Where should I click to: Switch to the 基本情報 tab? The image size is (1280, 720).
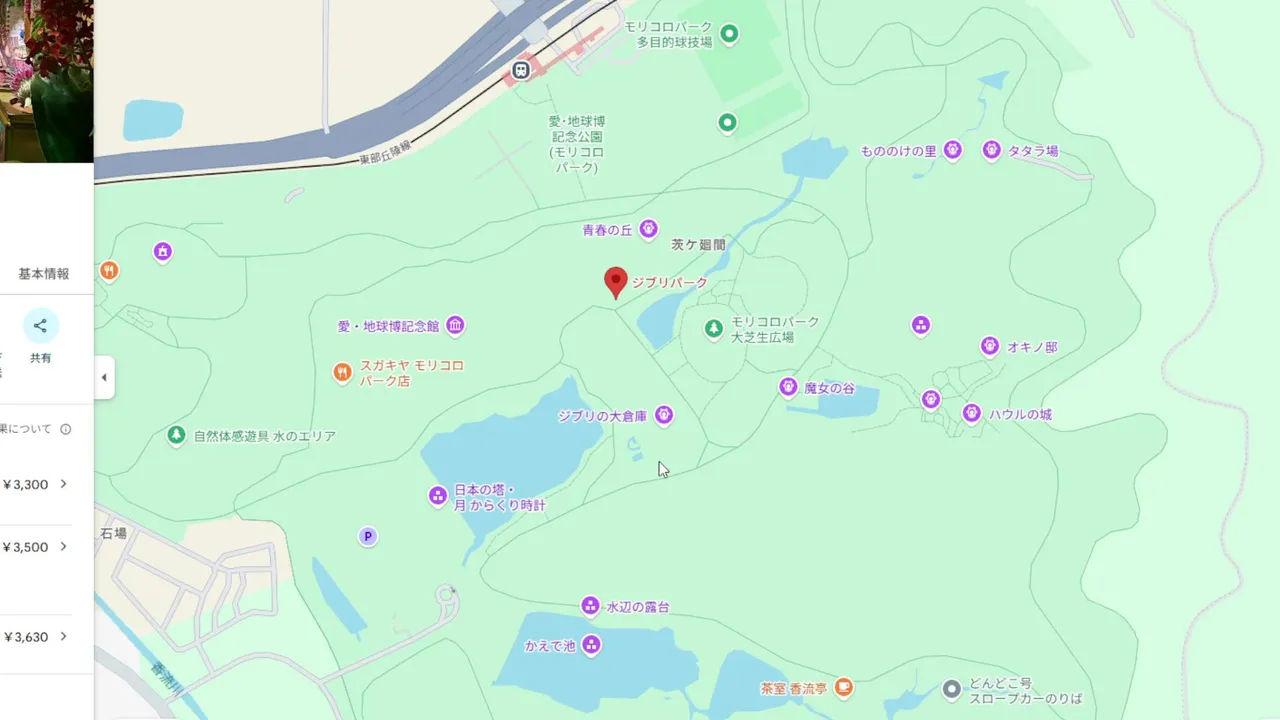pyautogui.click(x=44, y=274)
